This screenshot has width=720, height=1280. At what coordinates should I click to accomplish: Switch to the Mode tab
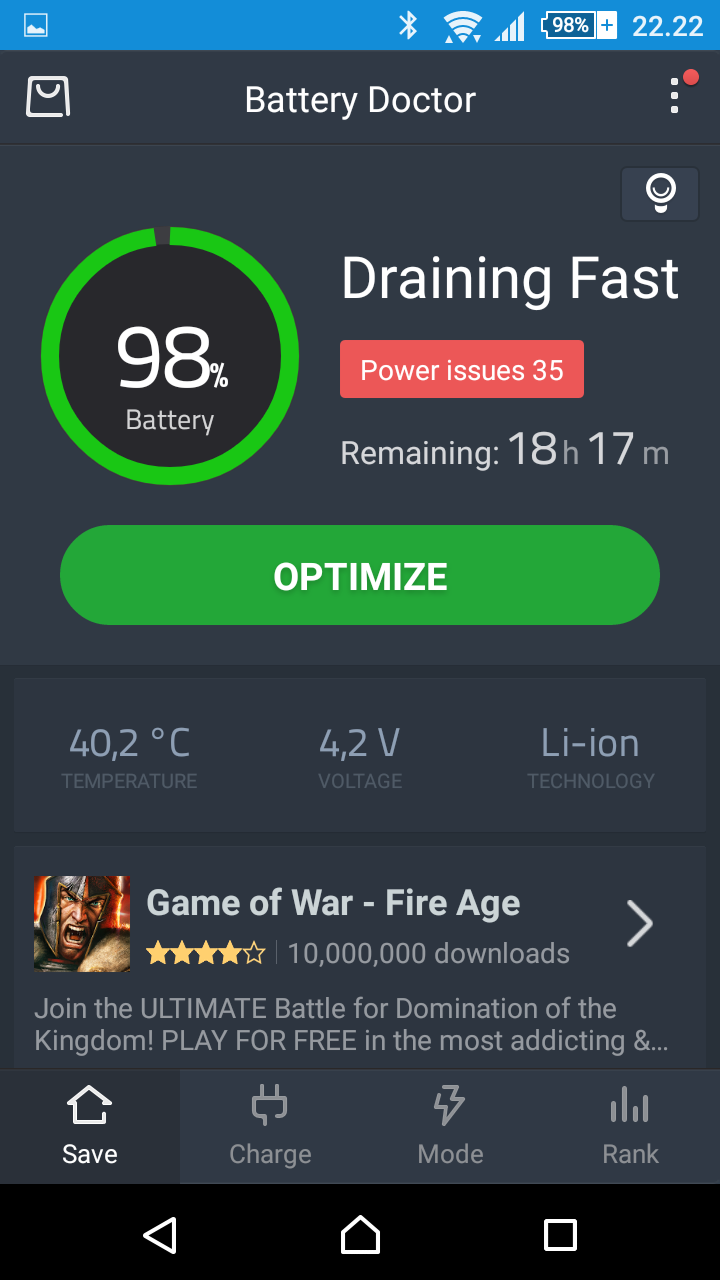[x=450, y=1127]
